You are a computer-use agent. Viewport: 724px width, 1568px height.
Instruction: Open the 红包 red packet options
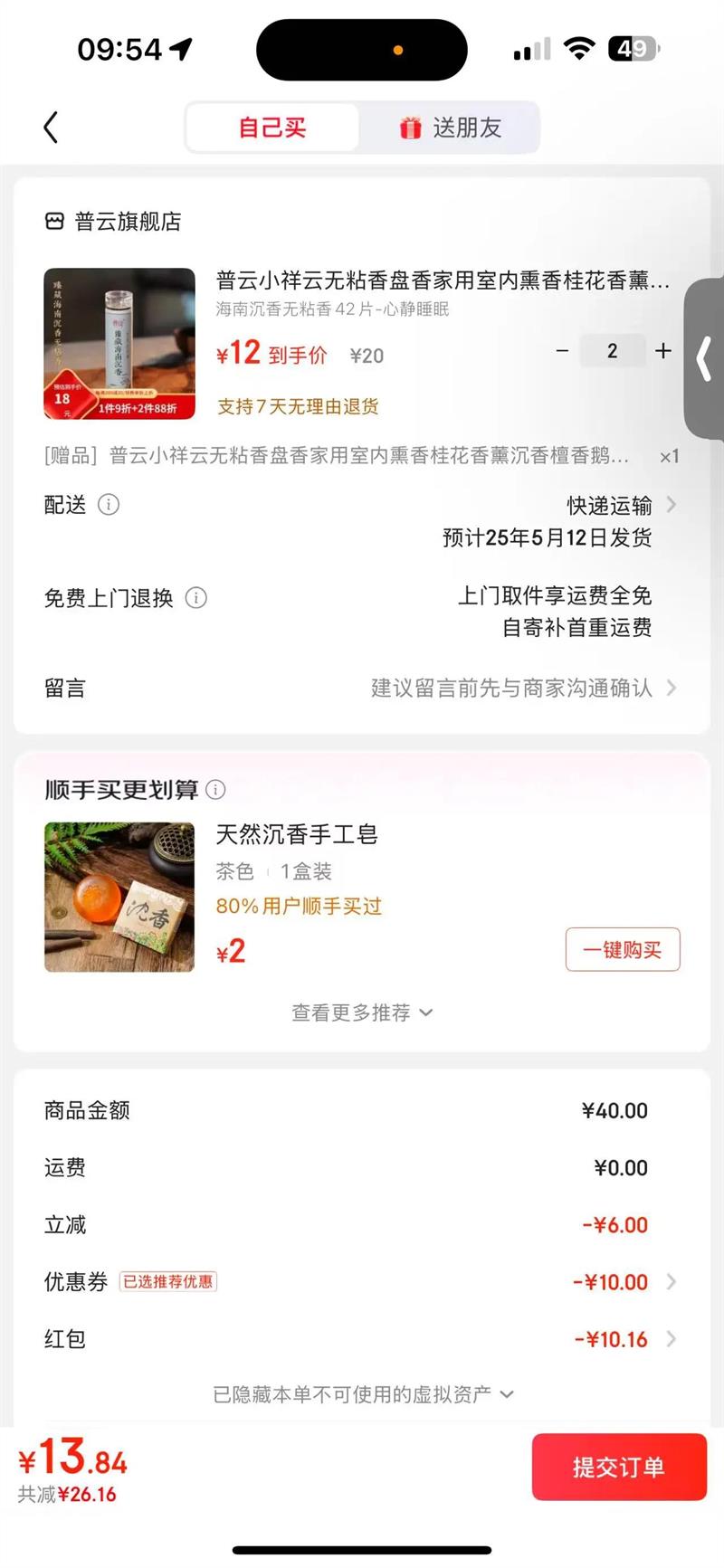pos(624,1339)
